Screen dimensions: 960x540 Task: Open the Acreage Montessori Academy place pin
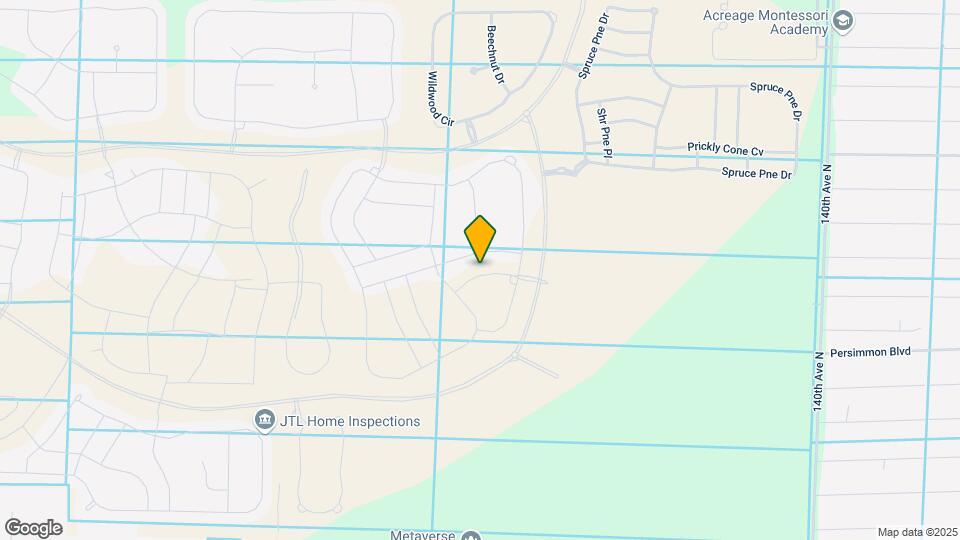coord(843,23)
